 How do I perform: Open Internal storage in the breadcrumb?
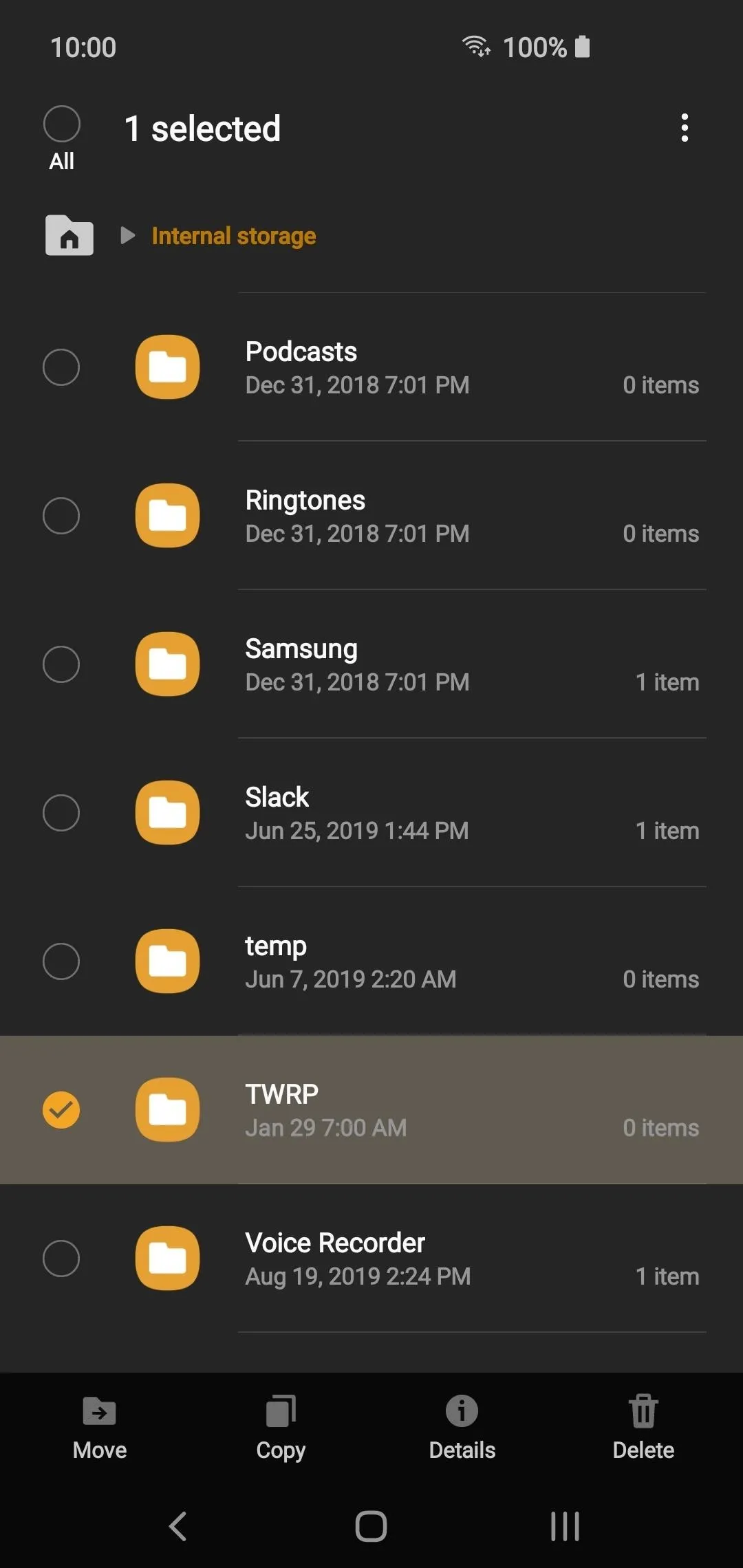point(234,236)
